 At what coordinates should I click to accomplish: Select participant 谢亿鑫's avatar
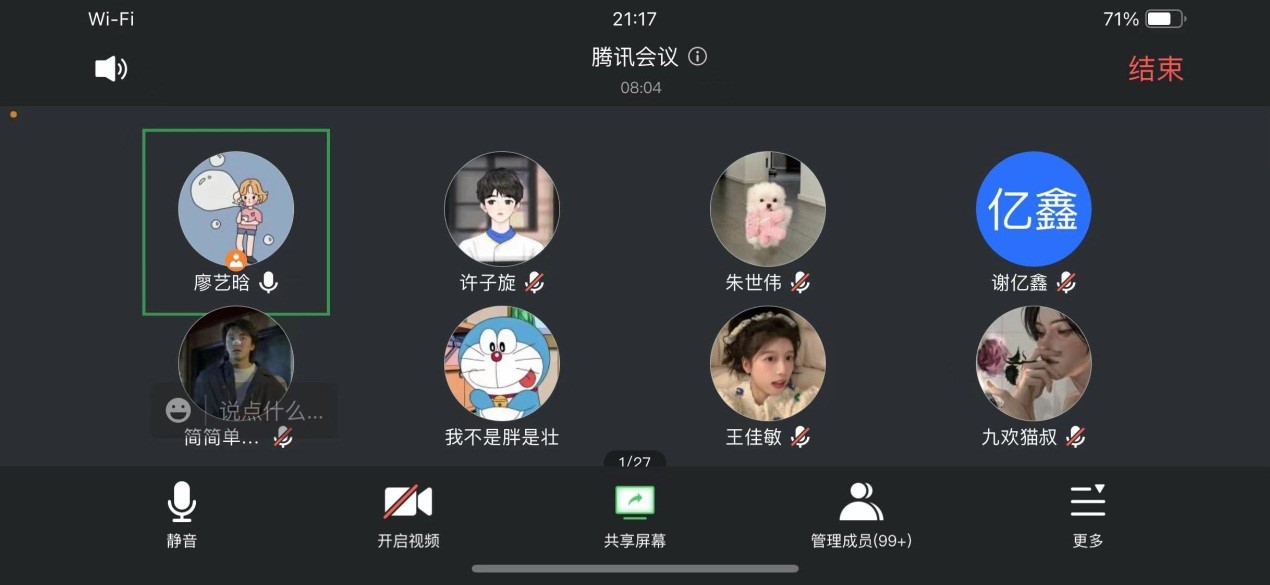coord(1033,209)
